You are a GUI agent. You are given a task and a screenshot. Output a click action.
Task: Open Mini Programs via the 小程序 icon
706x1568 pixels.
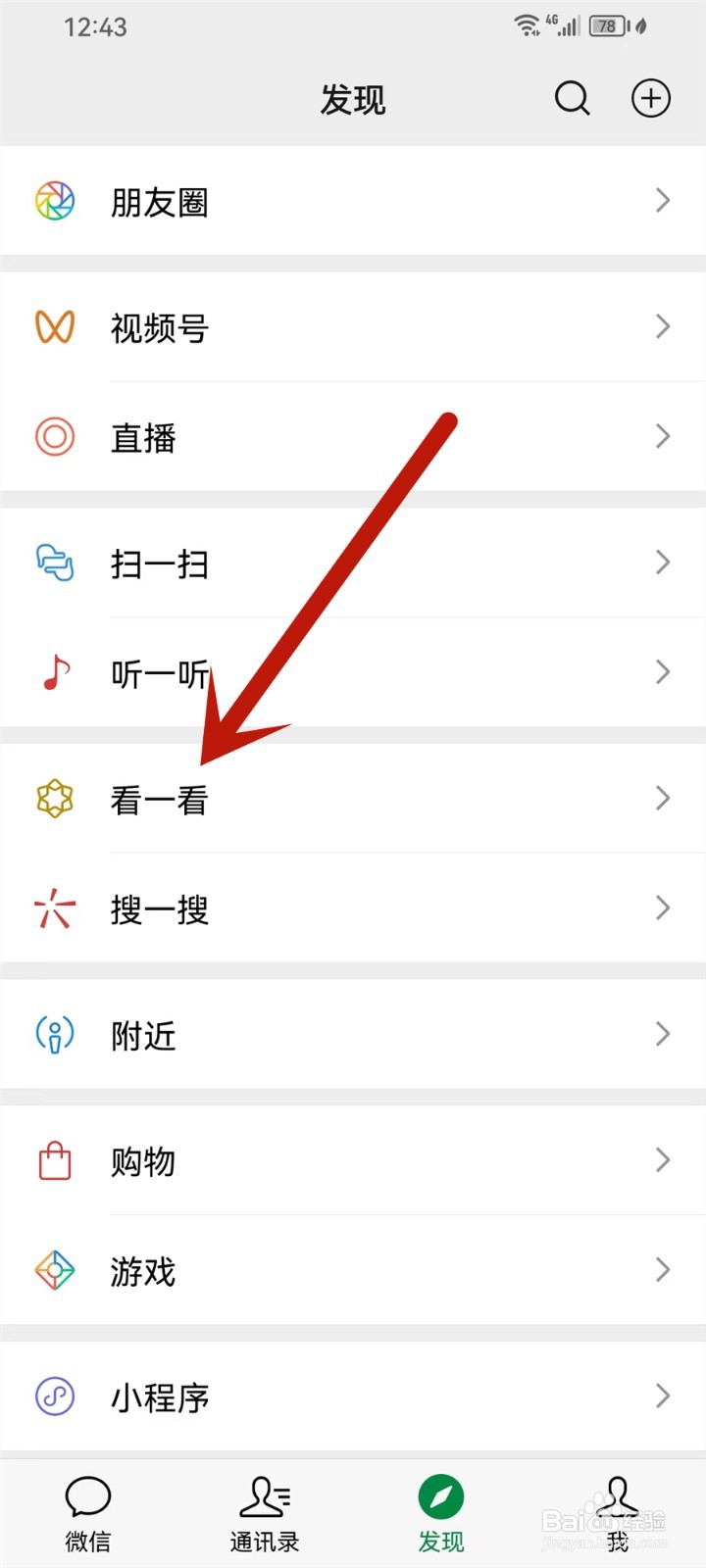click(x=54, y=1396)
